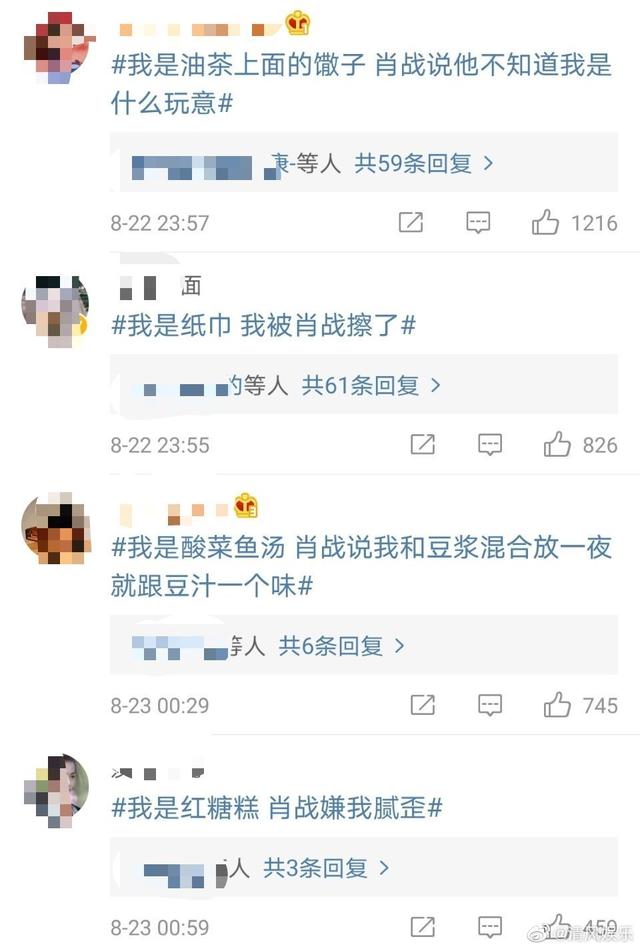Reply to the 8-23 00:29 comment
640x949 pixels.
click(x=490, y=706)
